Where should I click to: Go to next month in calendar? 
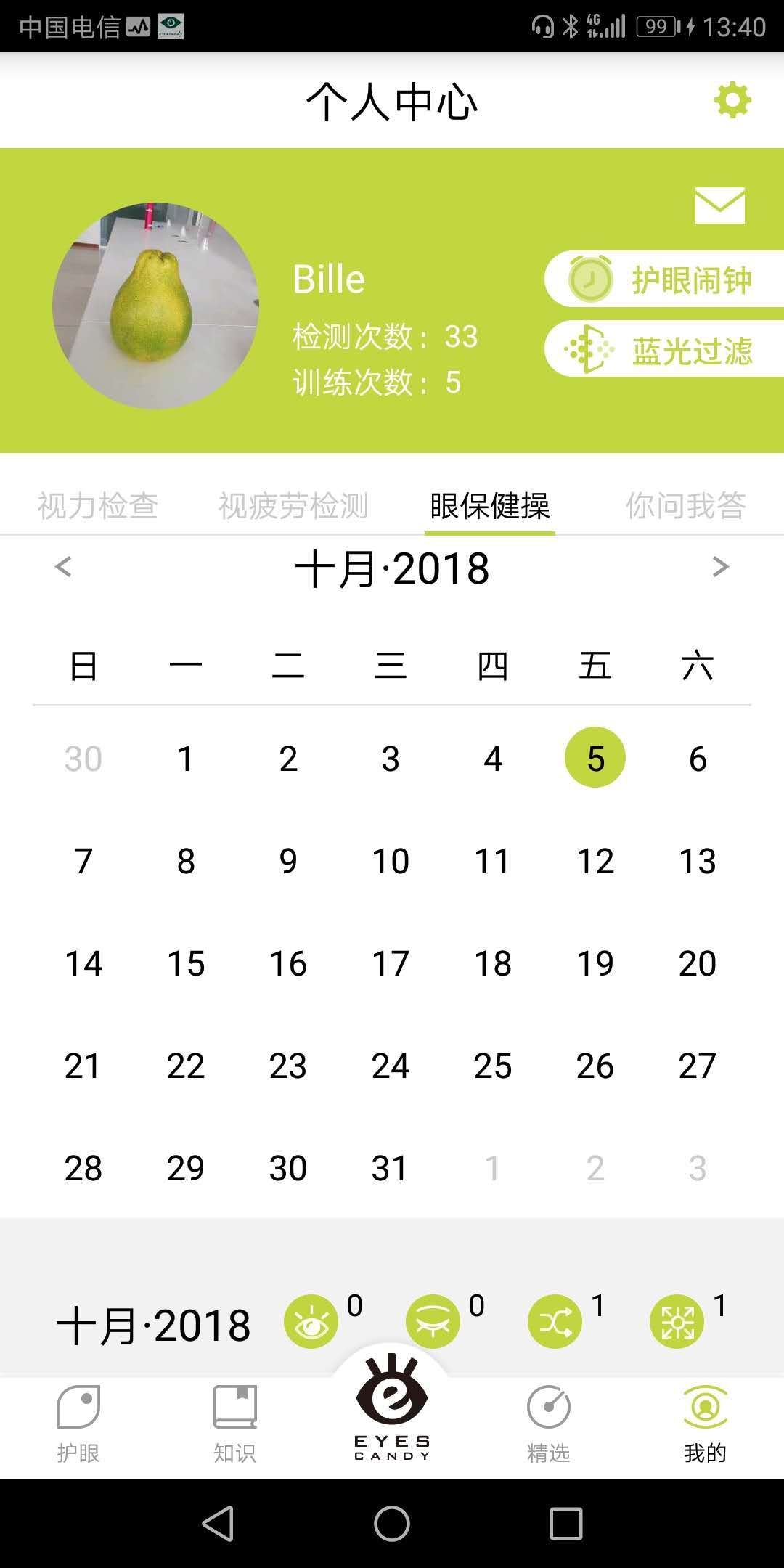pyautogui.click(x=720, y=567)
